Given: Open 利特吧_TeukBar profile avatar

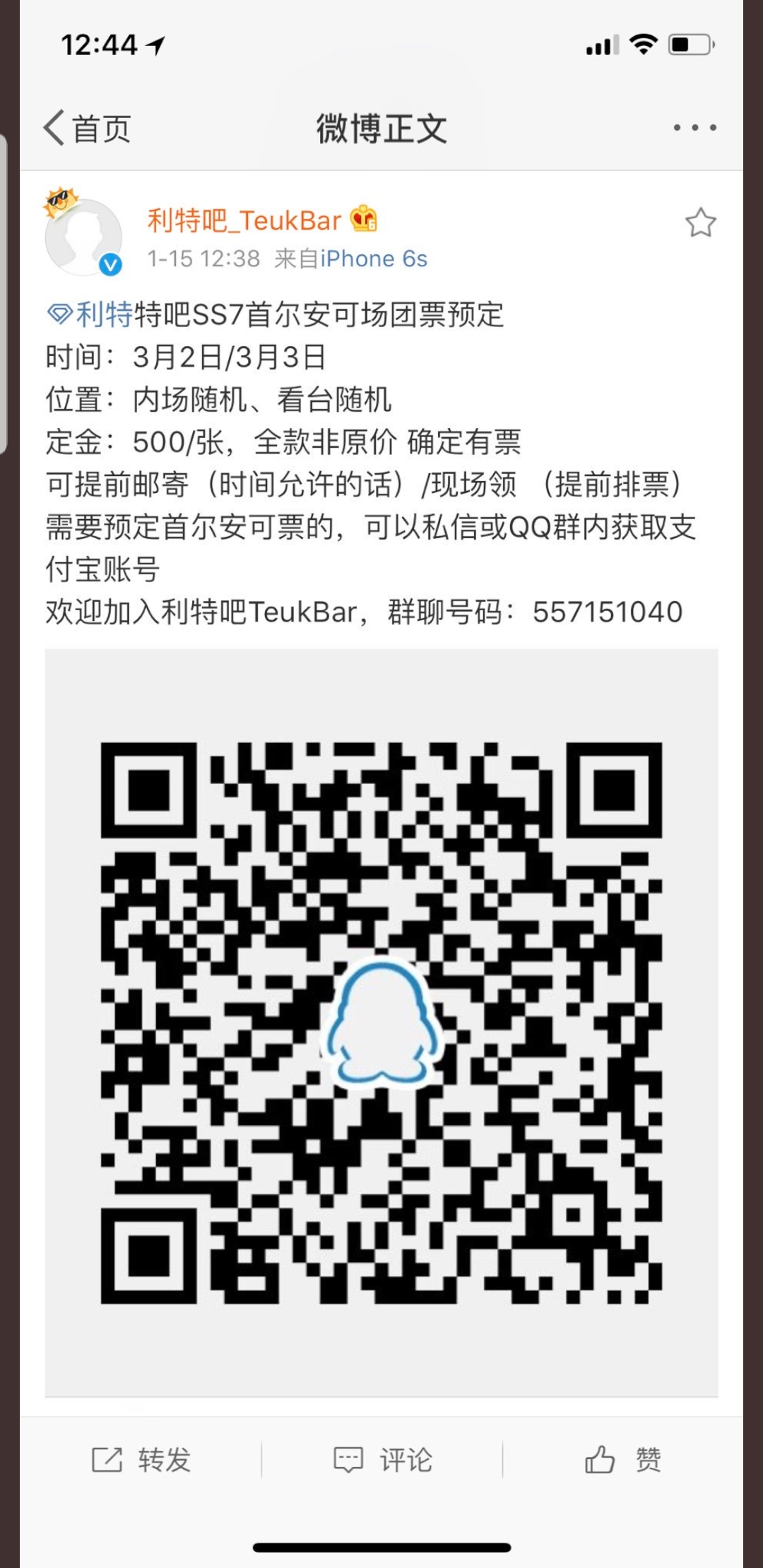Looking at the screenshot, I should (x=83, y=237).
